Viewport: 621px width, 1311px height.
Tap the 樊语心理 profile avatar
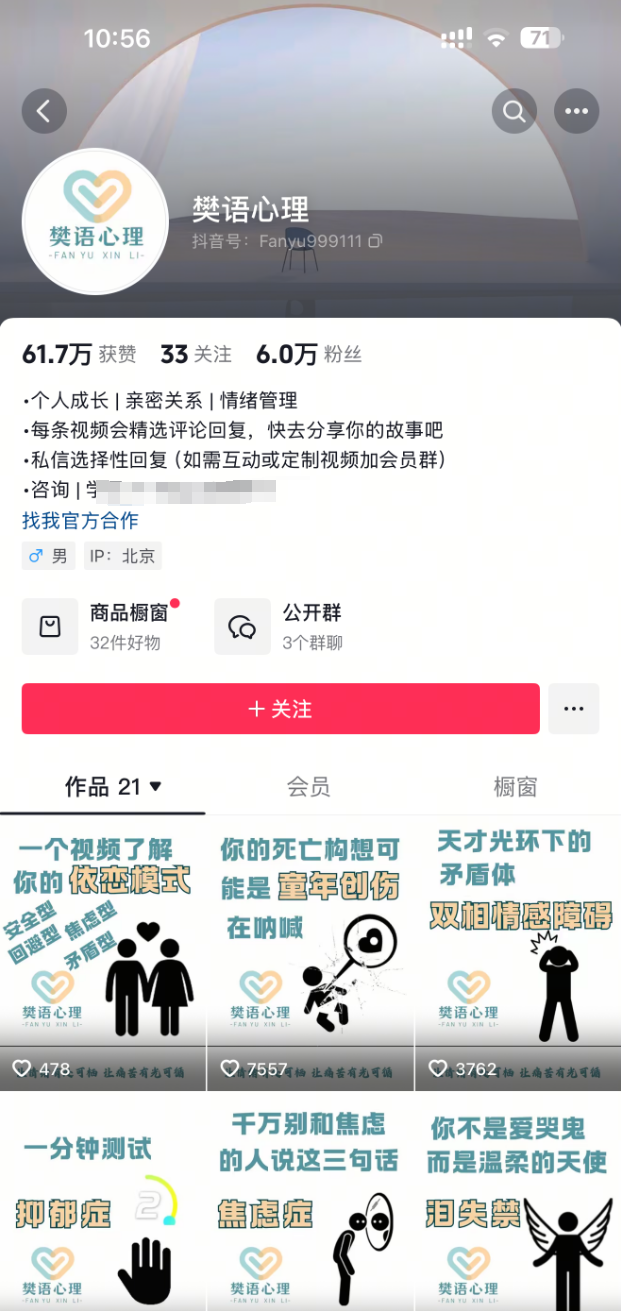pos(96,221)
